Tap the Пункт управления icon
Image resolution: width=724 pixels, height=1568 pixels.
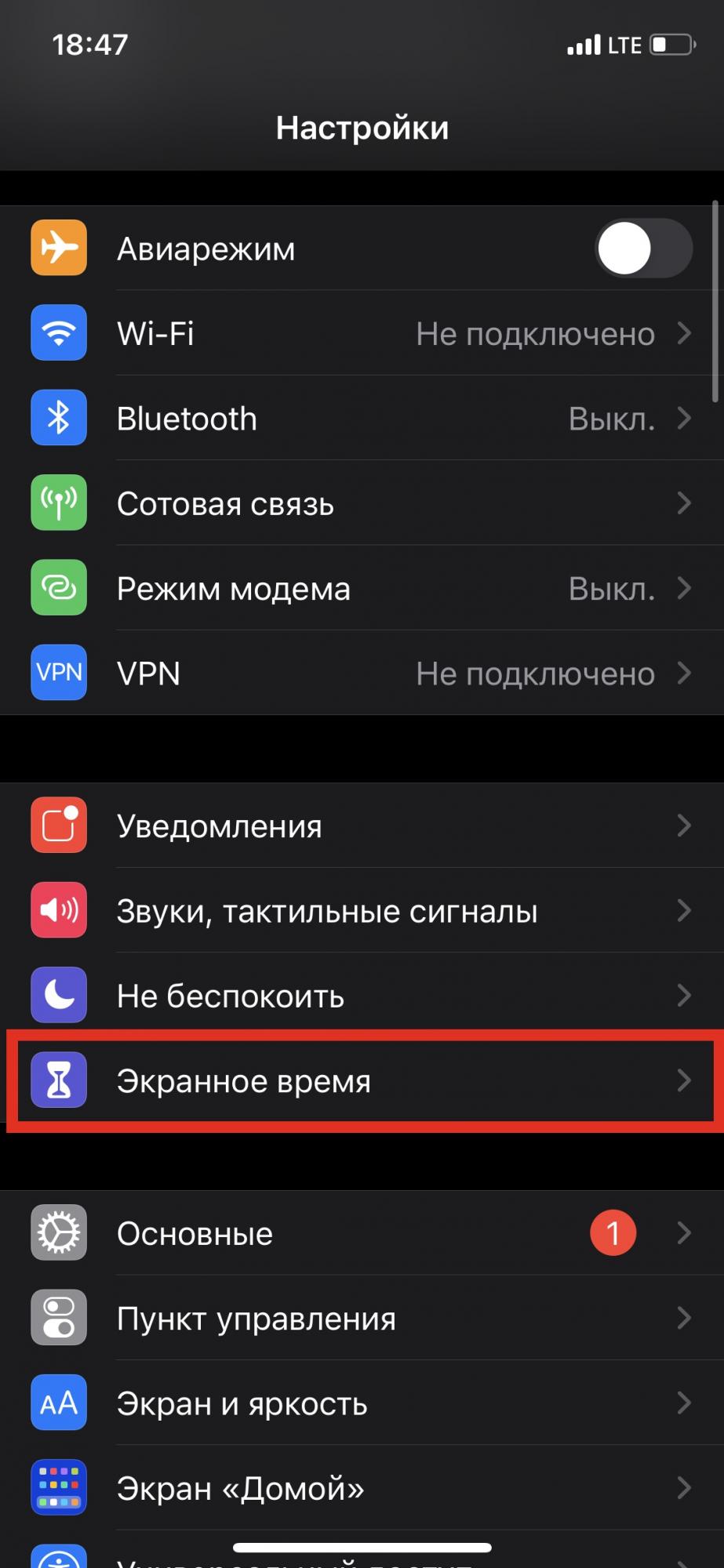coord(58,1318)
